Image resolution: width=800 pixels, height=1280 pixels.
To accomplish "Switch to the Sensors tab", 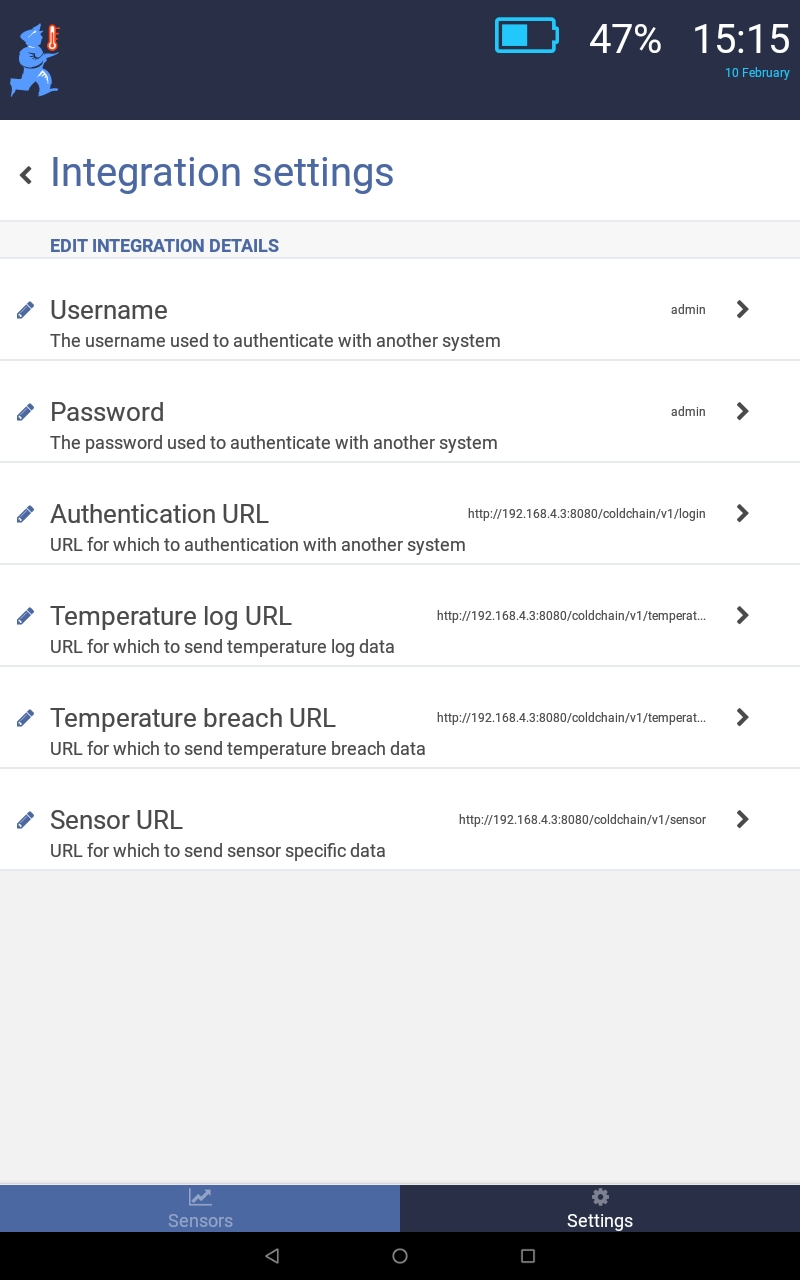I will (200, 1208).
